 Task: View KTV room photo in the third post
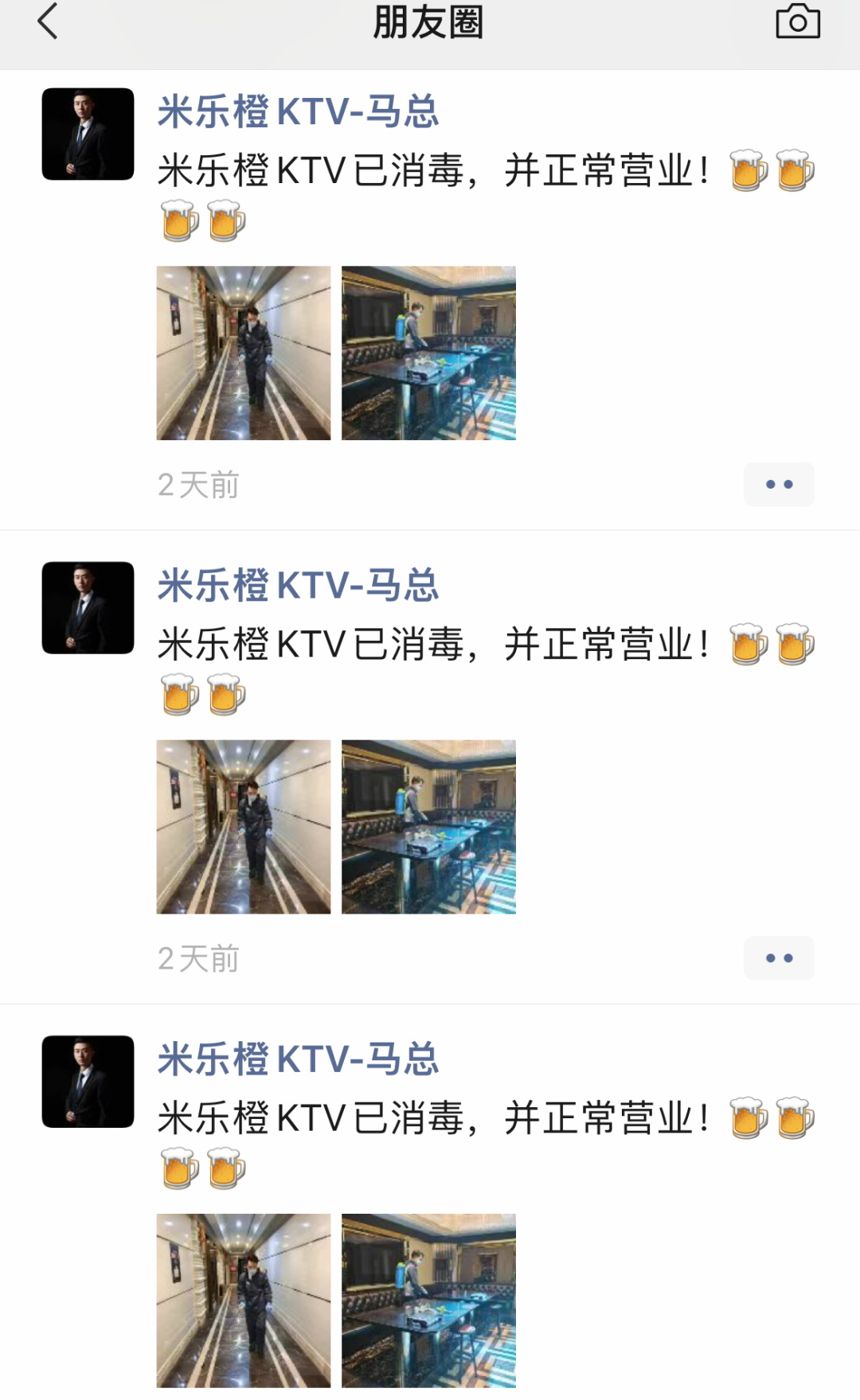(x=428, y=1300)
